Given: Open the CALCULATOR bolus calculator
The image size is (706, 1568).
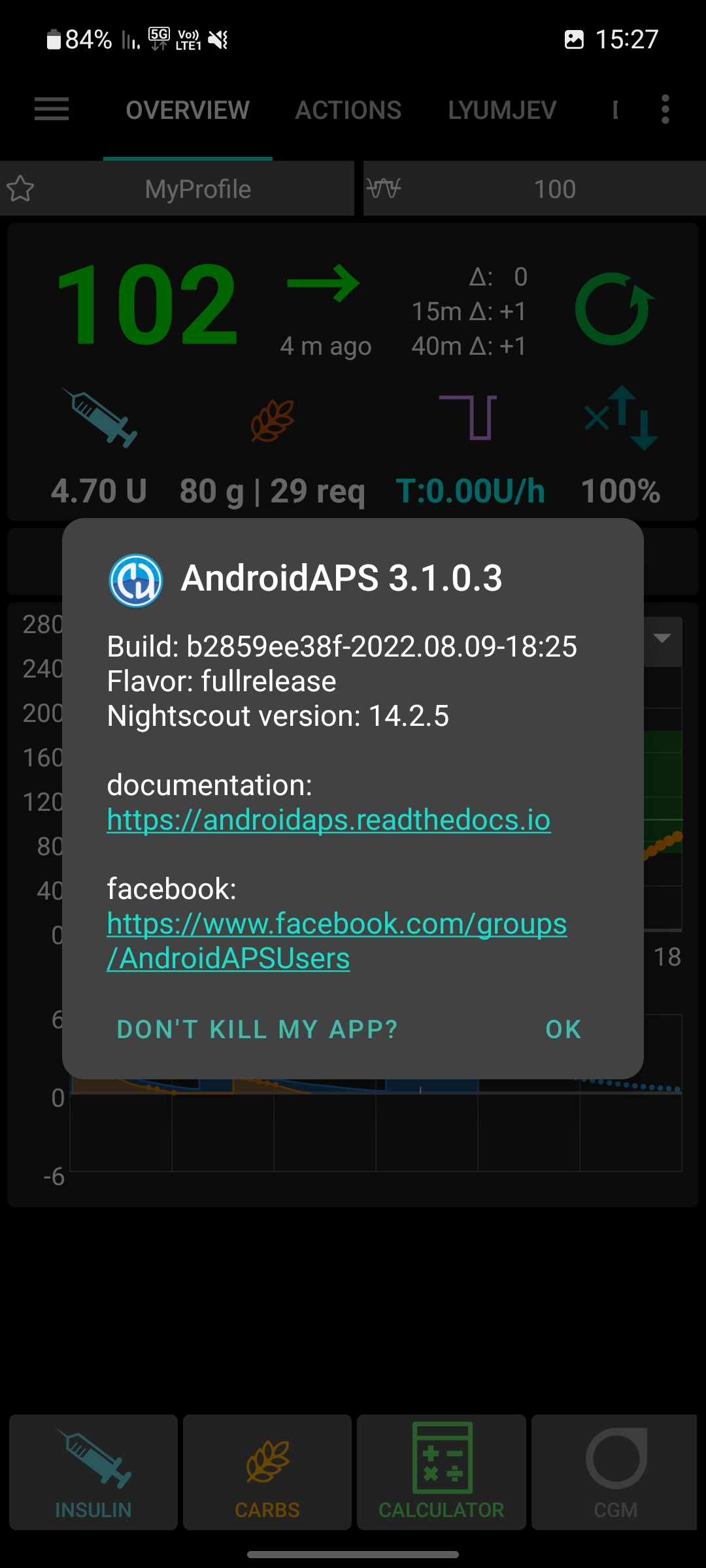Looking at the screenshot, I should click(x=441, y=1473).
